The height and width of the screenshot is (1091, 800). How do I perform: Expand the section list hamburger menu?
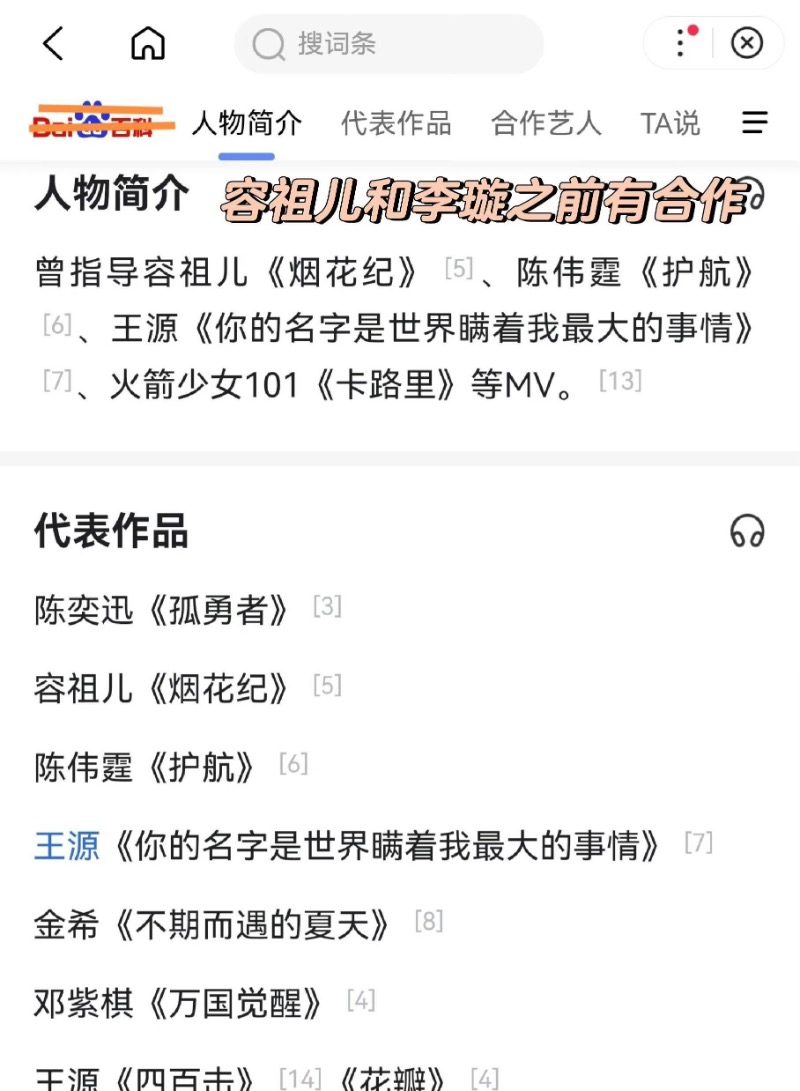755,123
